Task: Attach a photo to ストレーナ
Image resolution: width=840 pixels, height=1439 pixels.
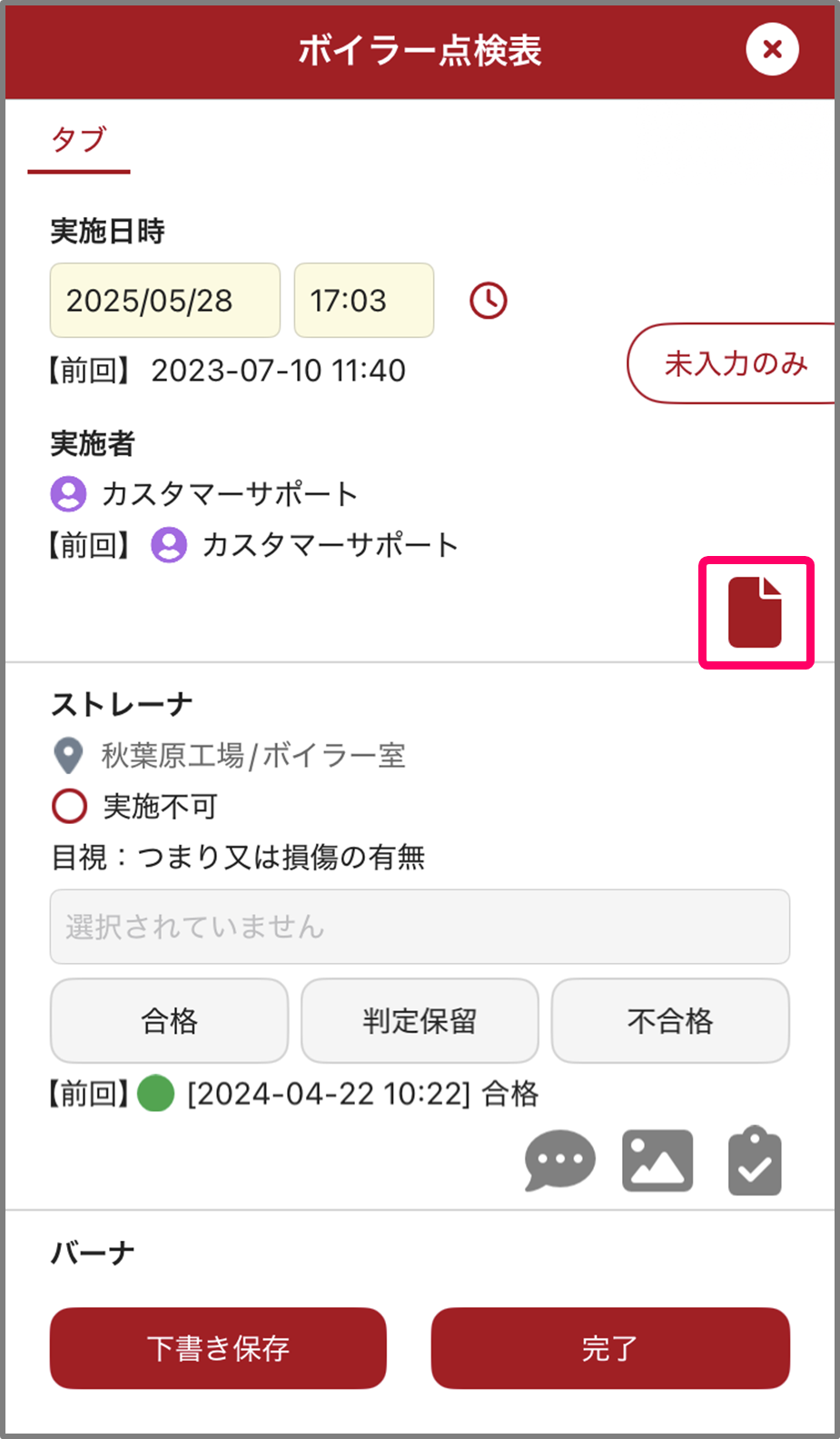Action: [657, 1161]
